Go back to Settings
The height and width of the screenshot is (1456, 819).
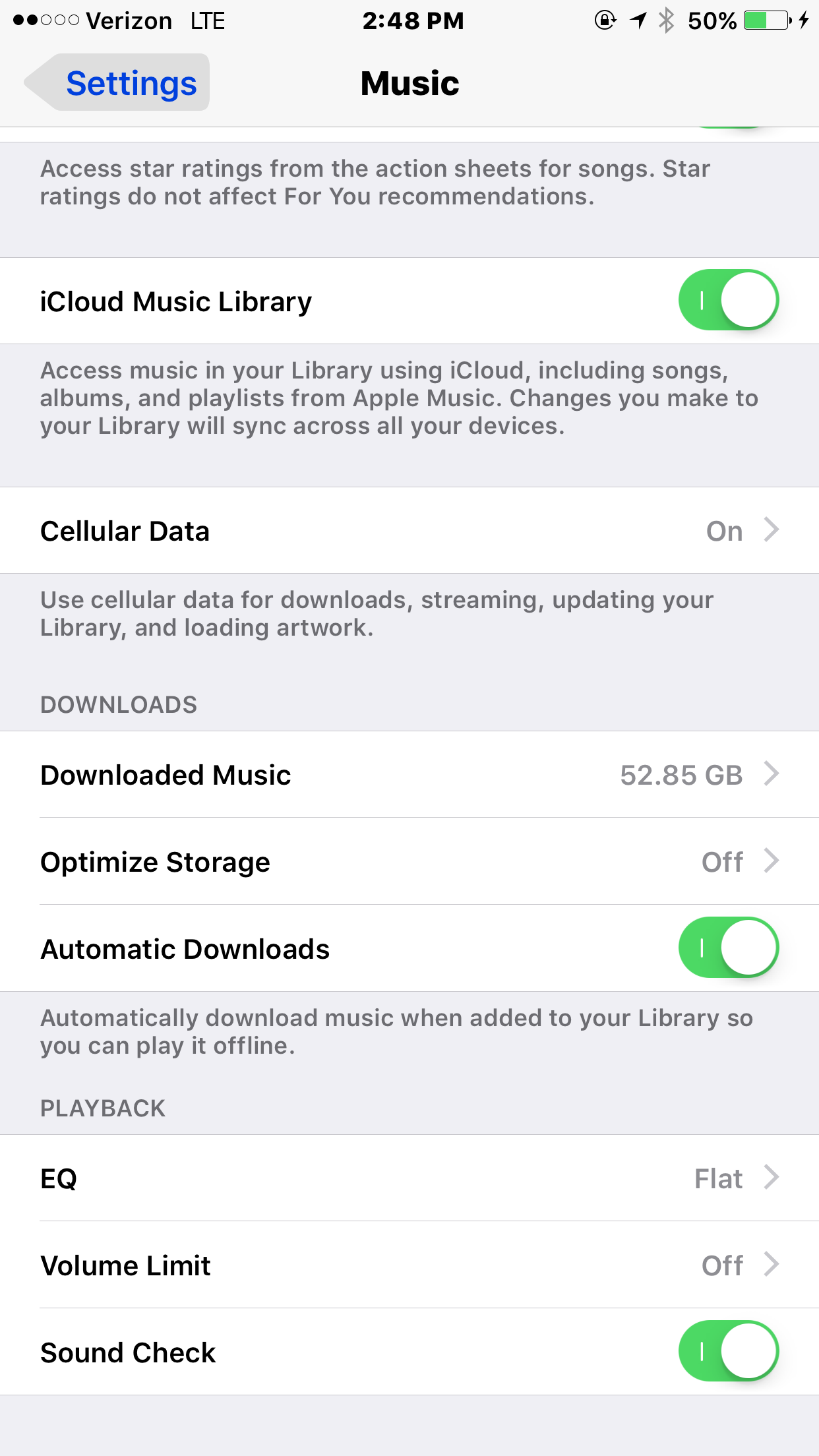[x=119, y=83]
